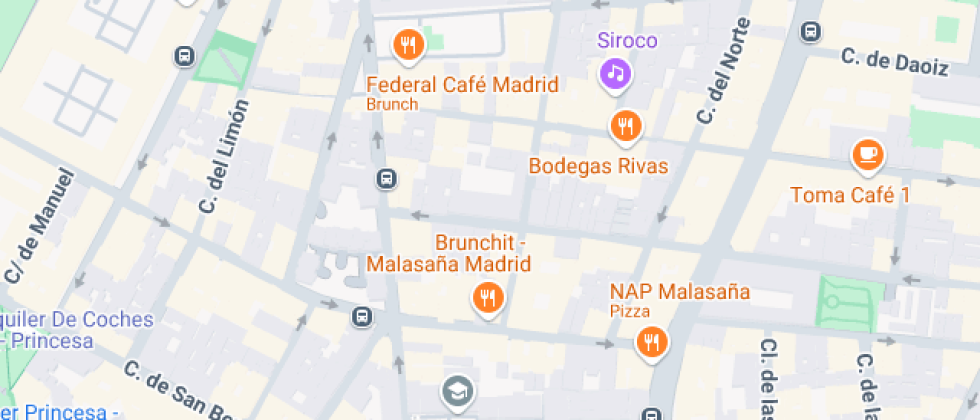
Task: Select the Siroco music venue marker
Action: pos(616,75)
